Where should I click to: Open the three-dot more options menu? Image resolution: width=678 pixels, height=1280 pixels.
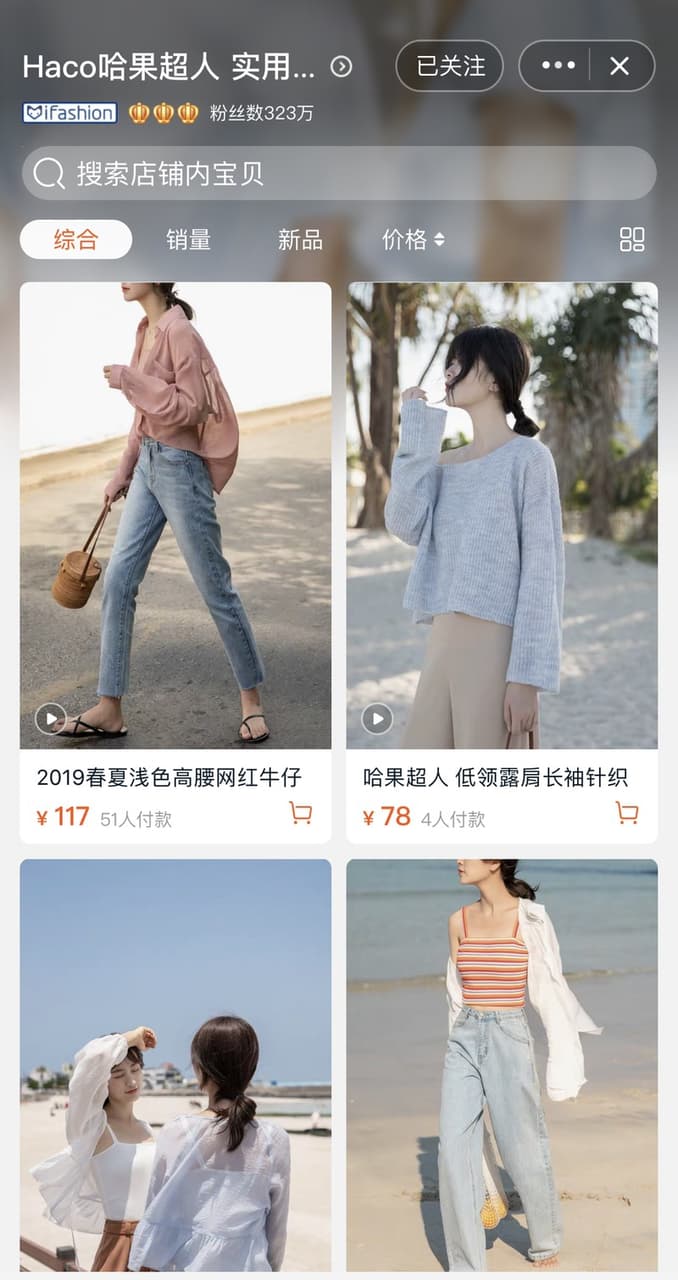pos(558,66)
